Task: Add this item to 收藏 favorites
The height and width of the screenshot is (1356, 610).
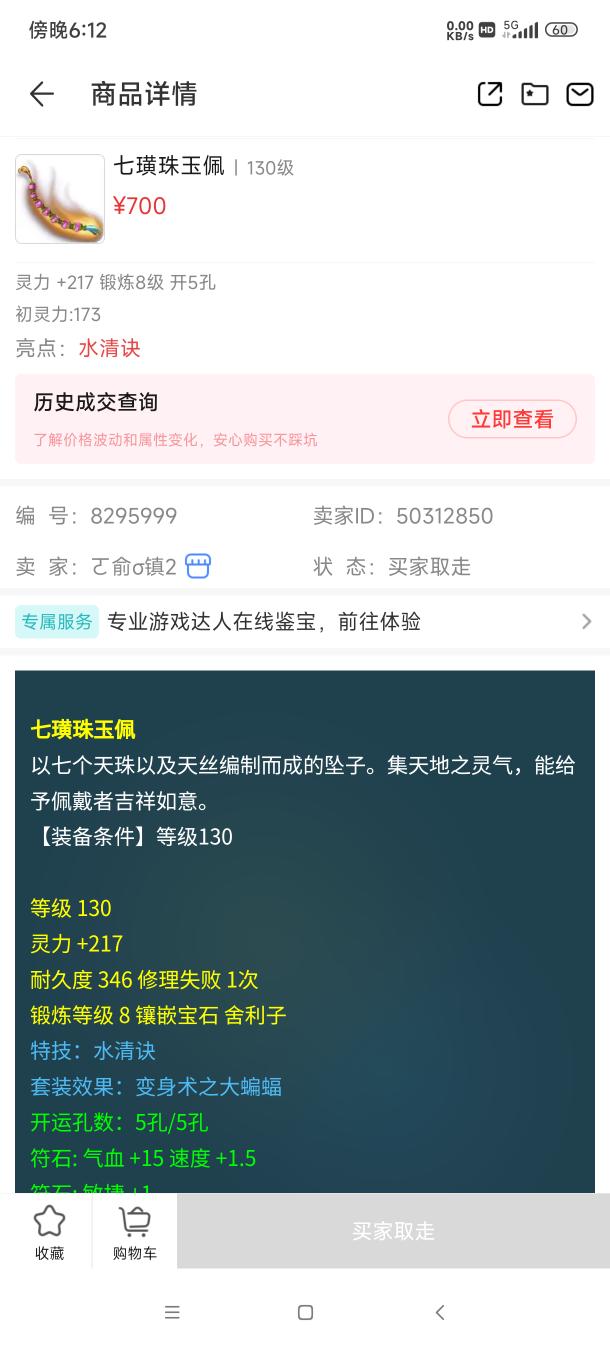Action: click(x=49, y=1232)
